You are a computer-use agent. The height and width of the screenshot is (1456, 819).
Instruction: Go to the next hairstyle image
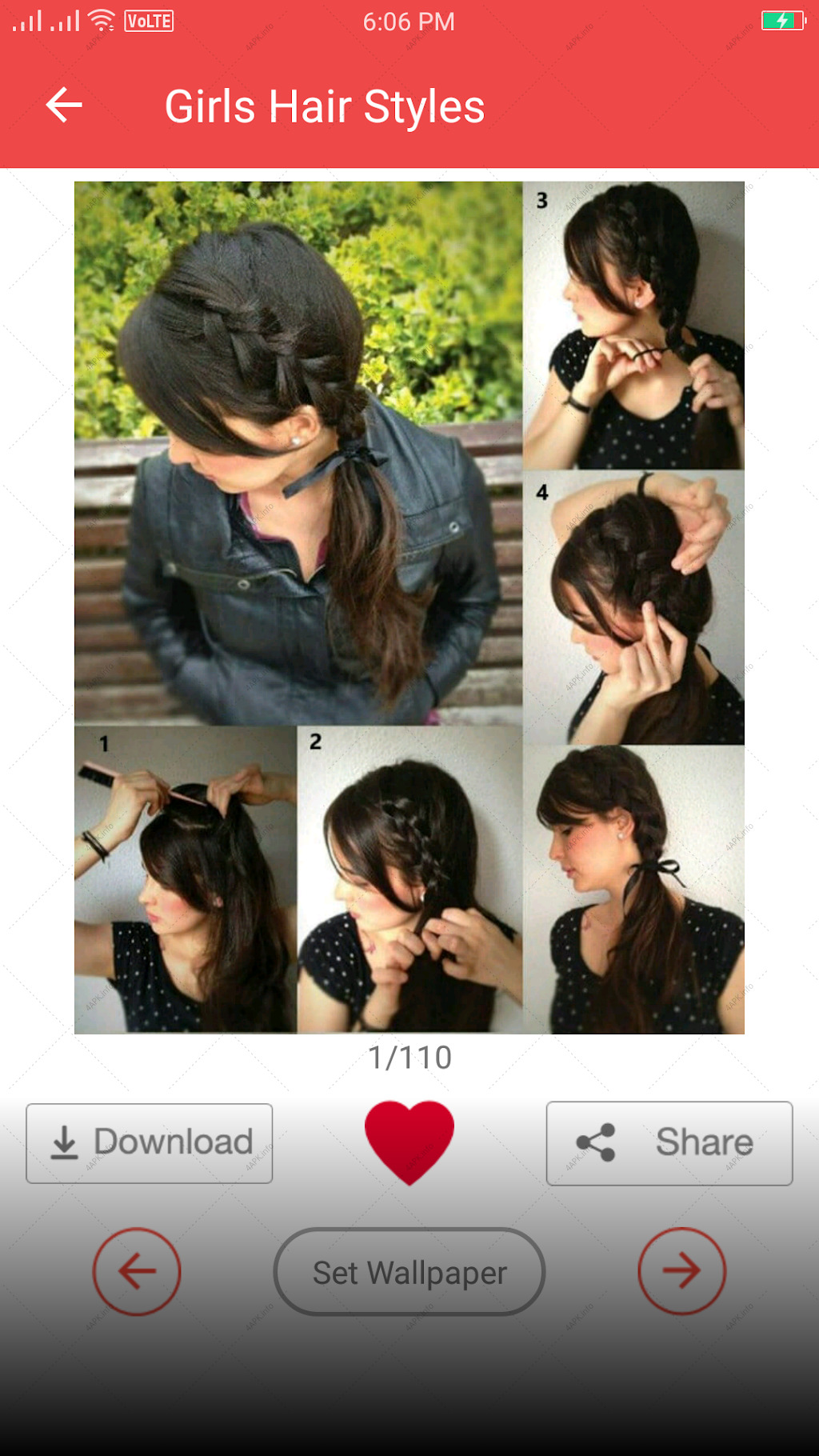click(682, 1271)
